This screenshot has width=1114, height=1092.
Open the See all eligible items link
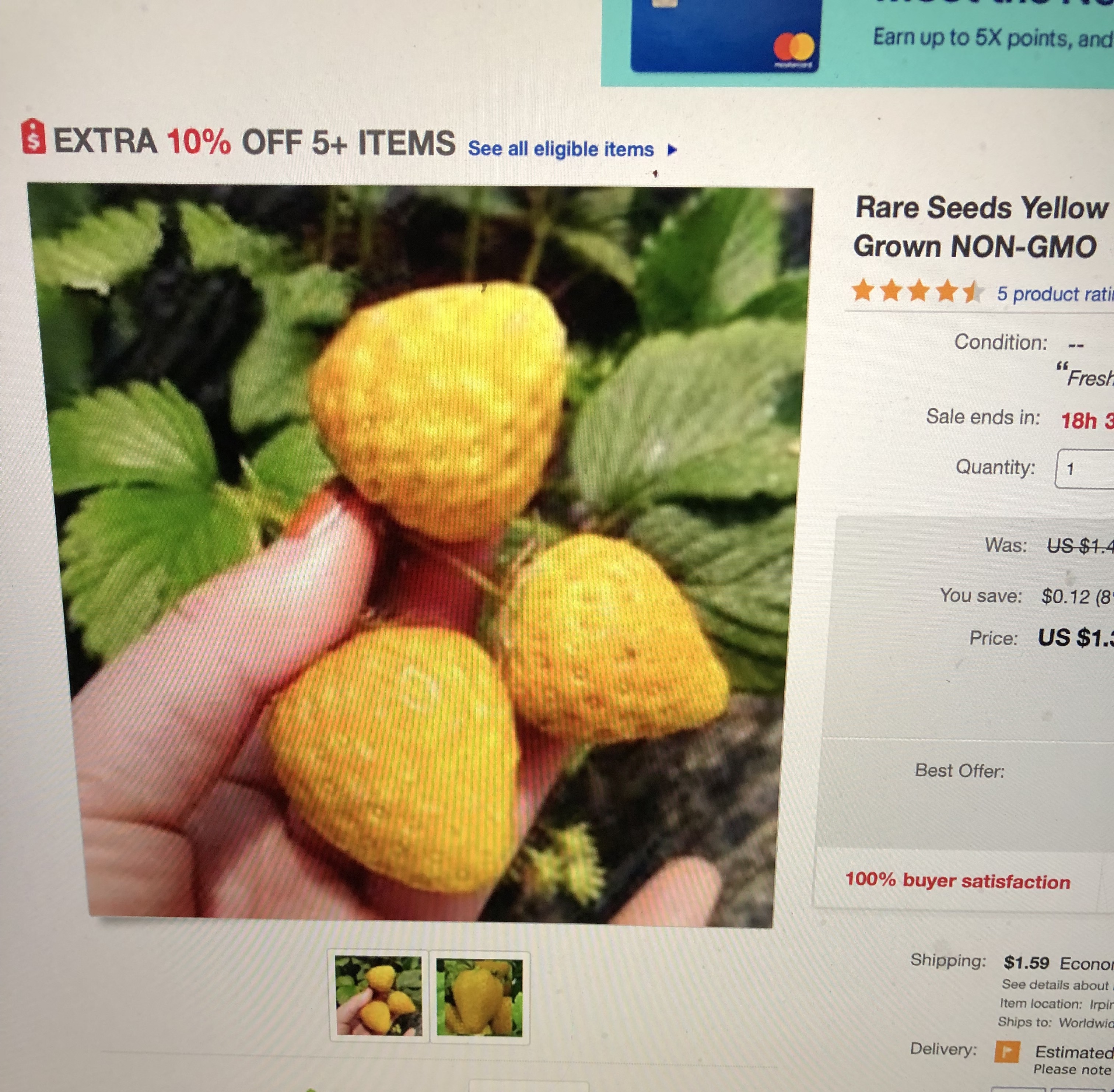(x=561, y=150)
